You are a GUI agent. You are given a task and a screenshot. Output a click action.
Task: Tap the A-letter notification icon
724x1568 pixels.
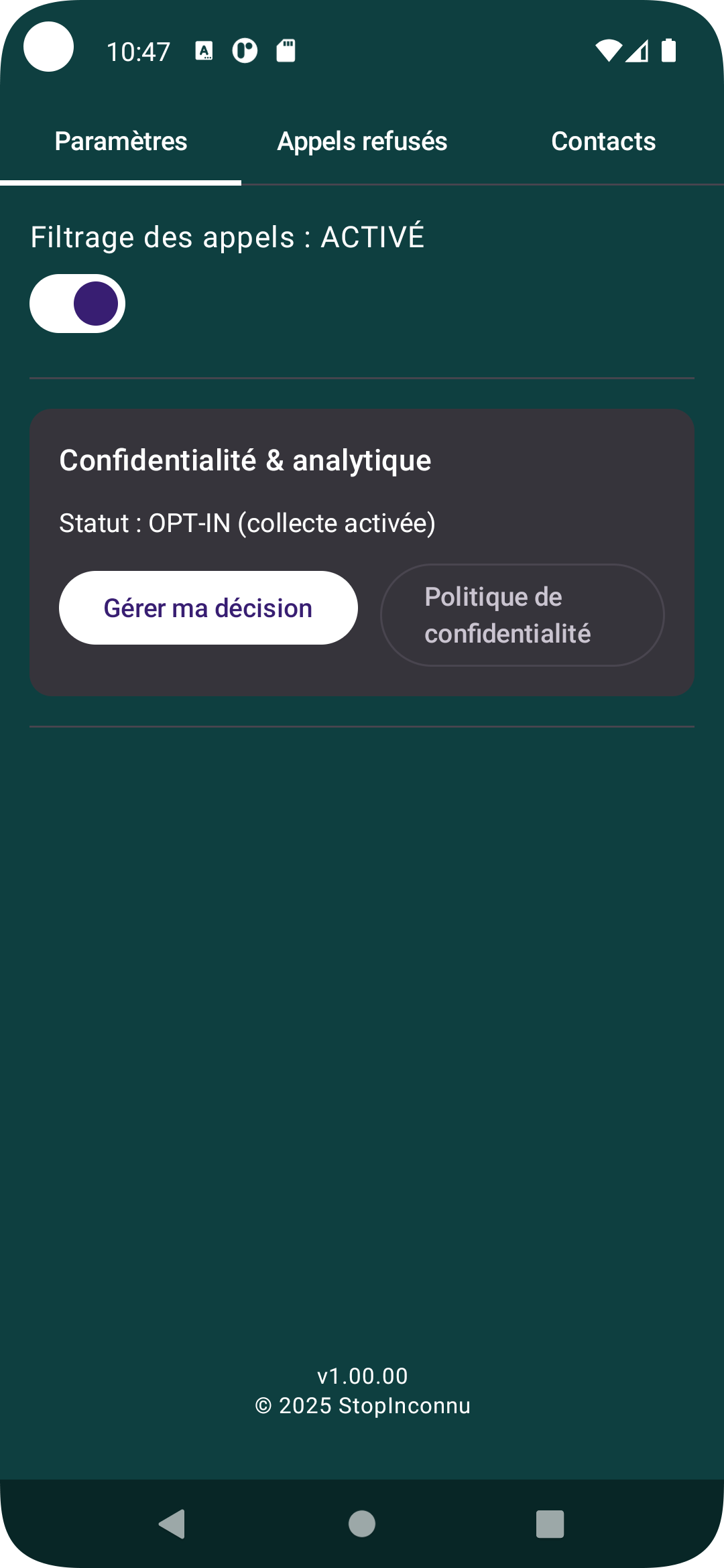coord(203,50)
